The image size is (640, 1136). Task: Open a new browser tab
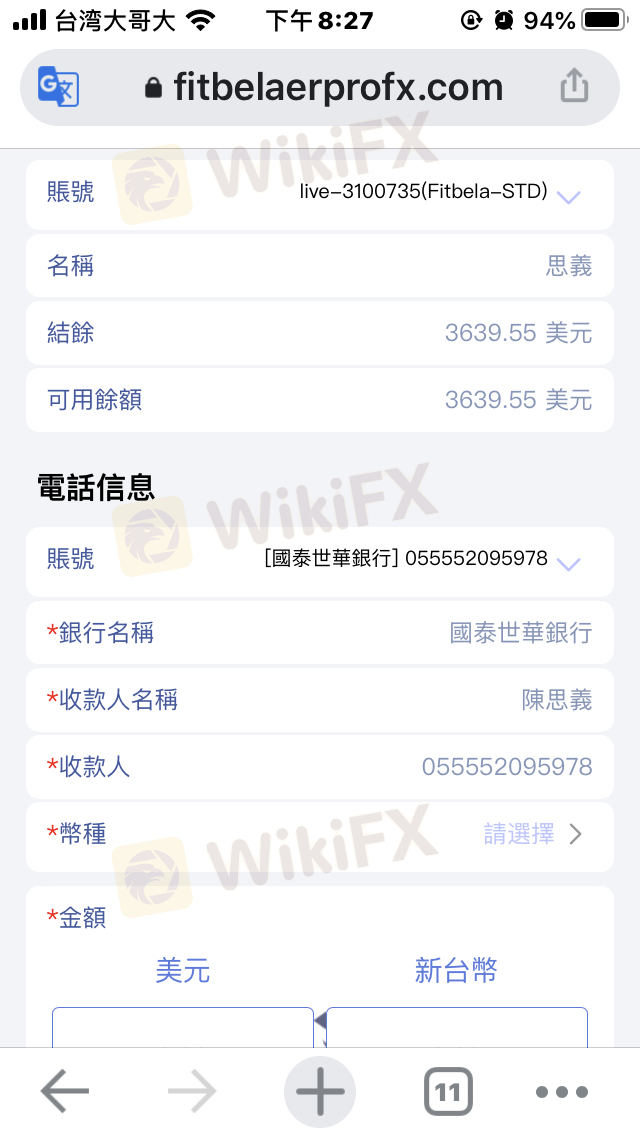(x=320, y=1092)
